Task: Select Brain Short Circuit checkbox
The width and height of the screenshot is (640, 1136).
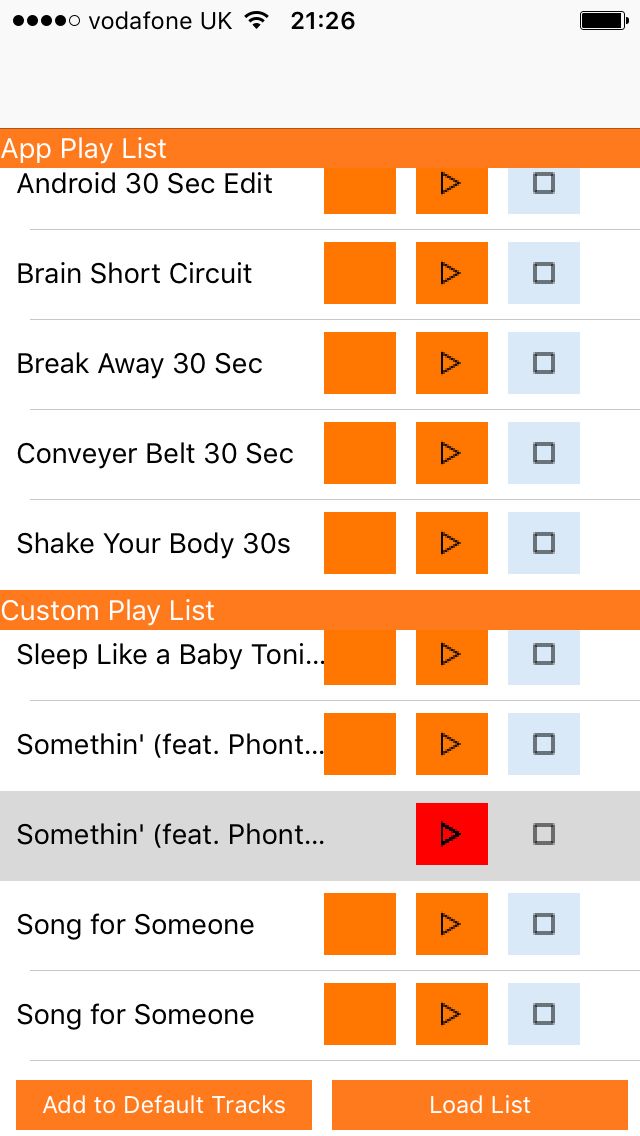Action: tap(543, 273)
